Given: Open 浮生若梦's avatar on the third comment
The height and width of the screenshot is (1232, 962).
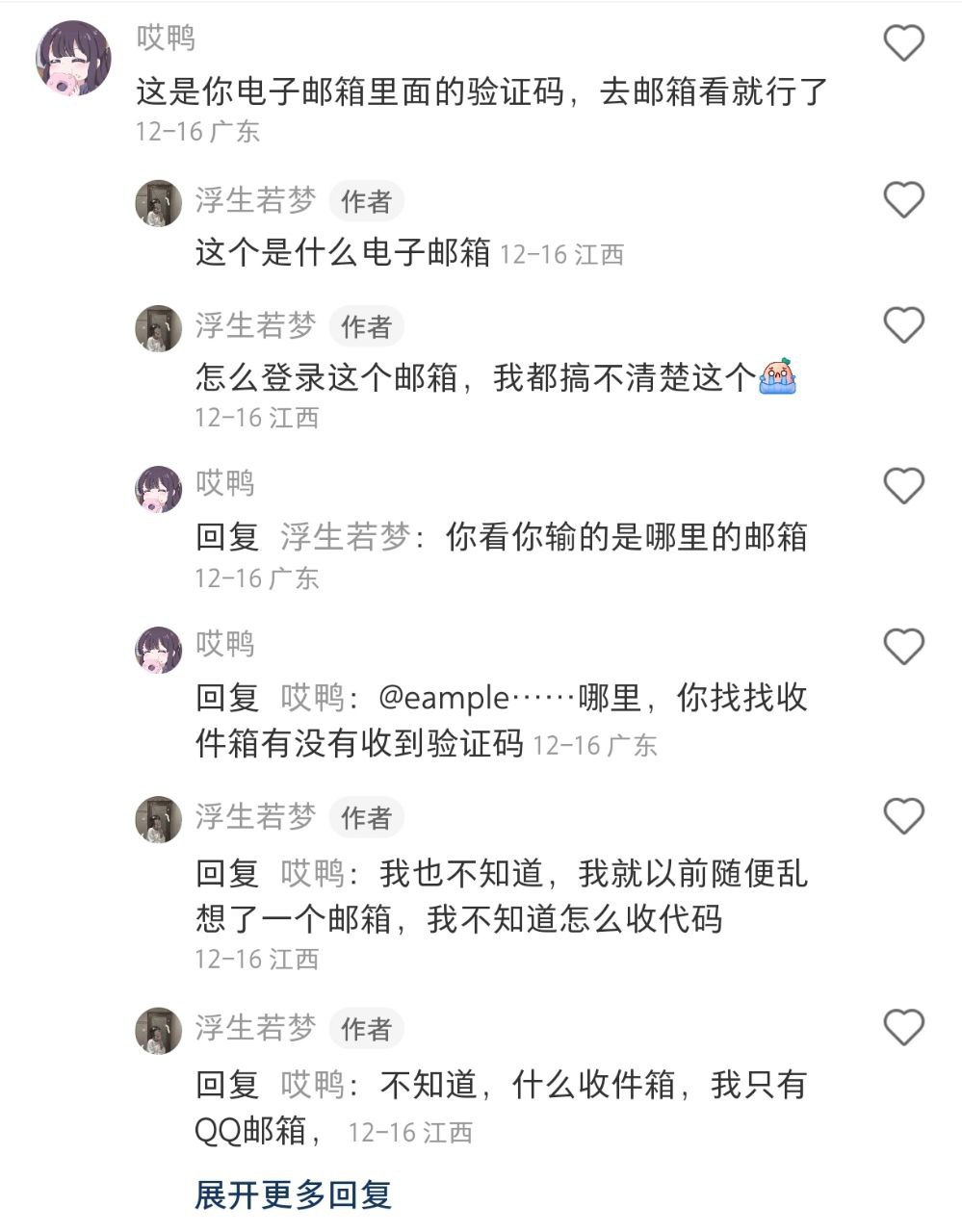Looking at the screenshot, I should tap(159, 327).
